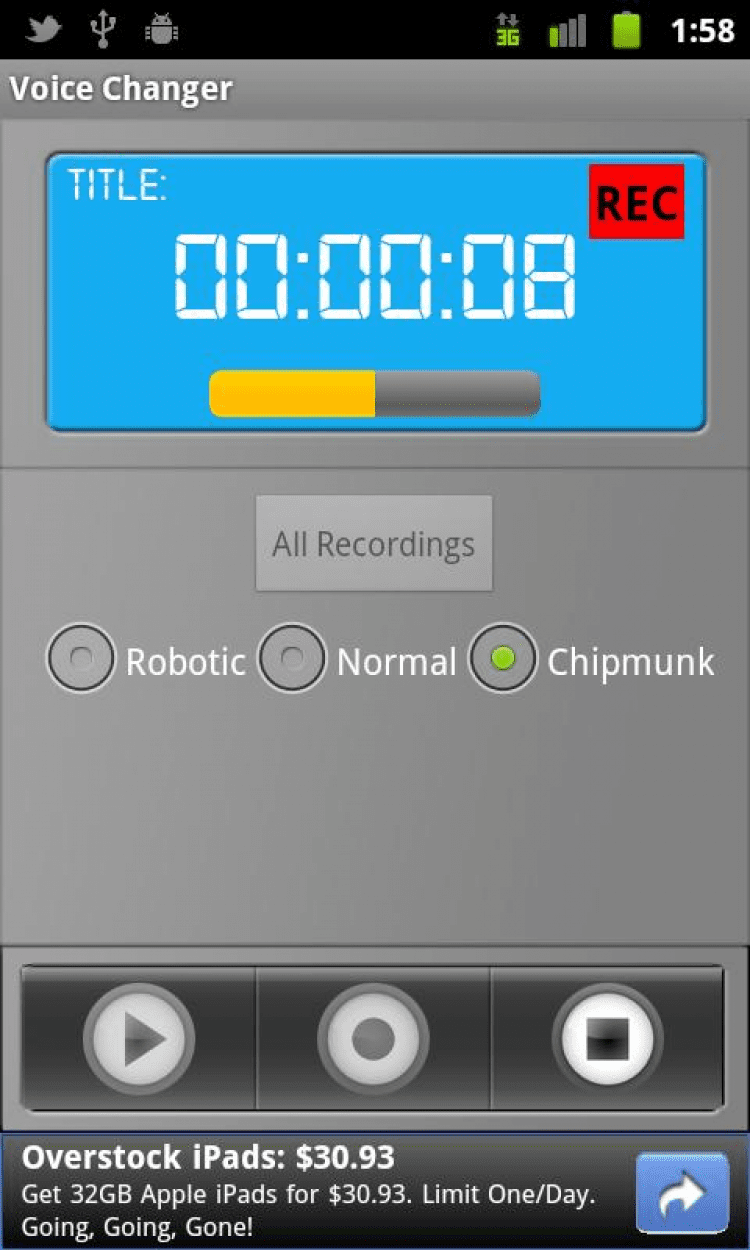The image size is (750, 1250).
Task: Choose the Normal voice option
Action: pos(292,658)
